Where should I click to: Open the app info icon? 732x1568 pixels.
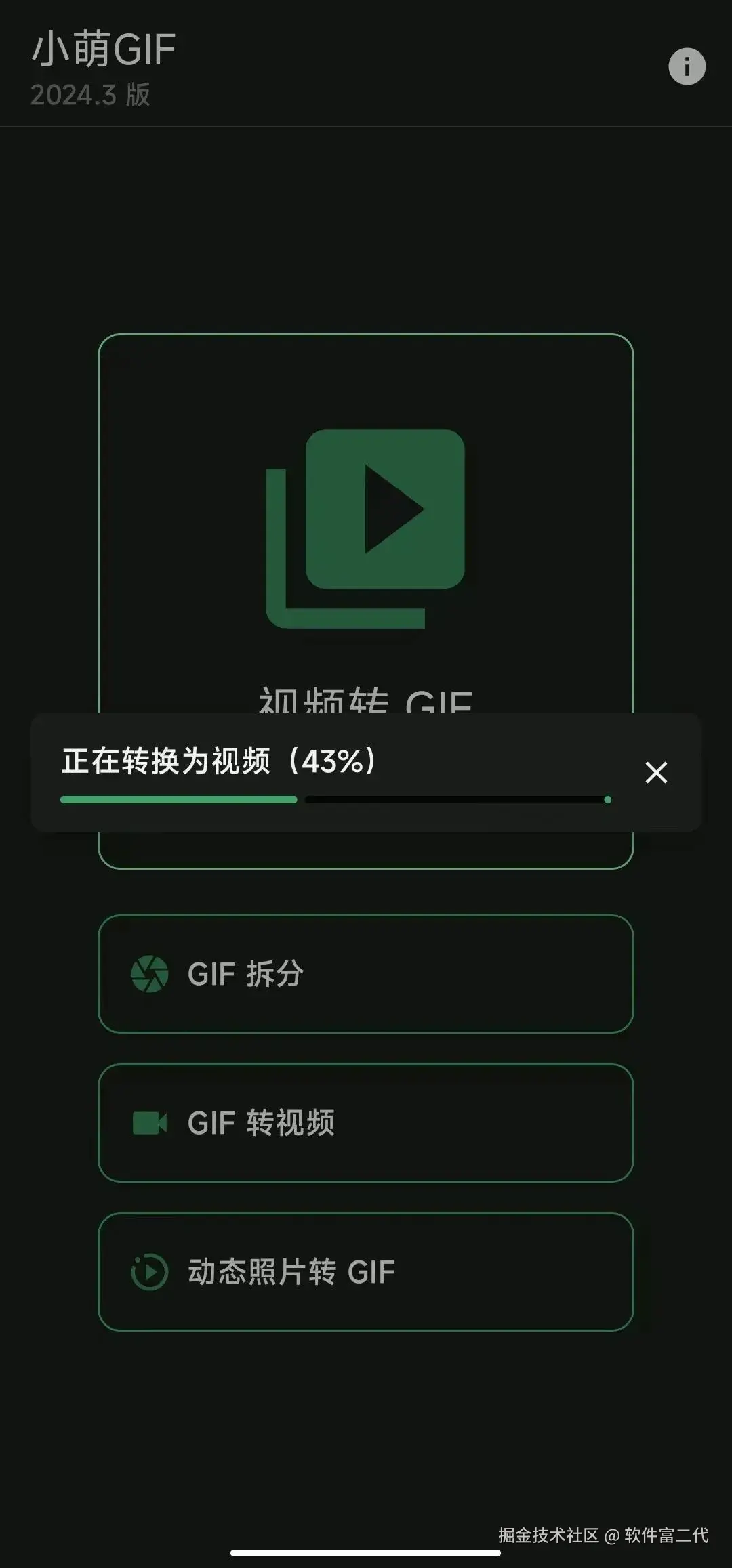(x=687, y=66)
